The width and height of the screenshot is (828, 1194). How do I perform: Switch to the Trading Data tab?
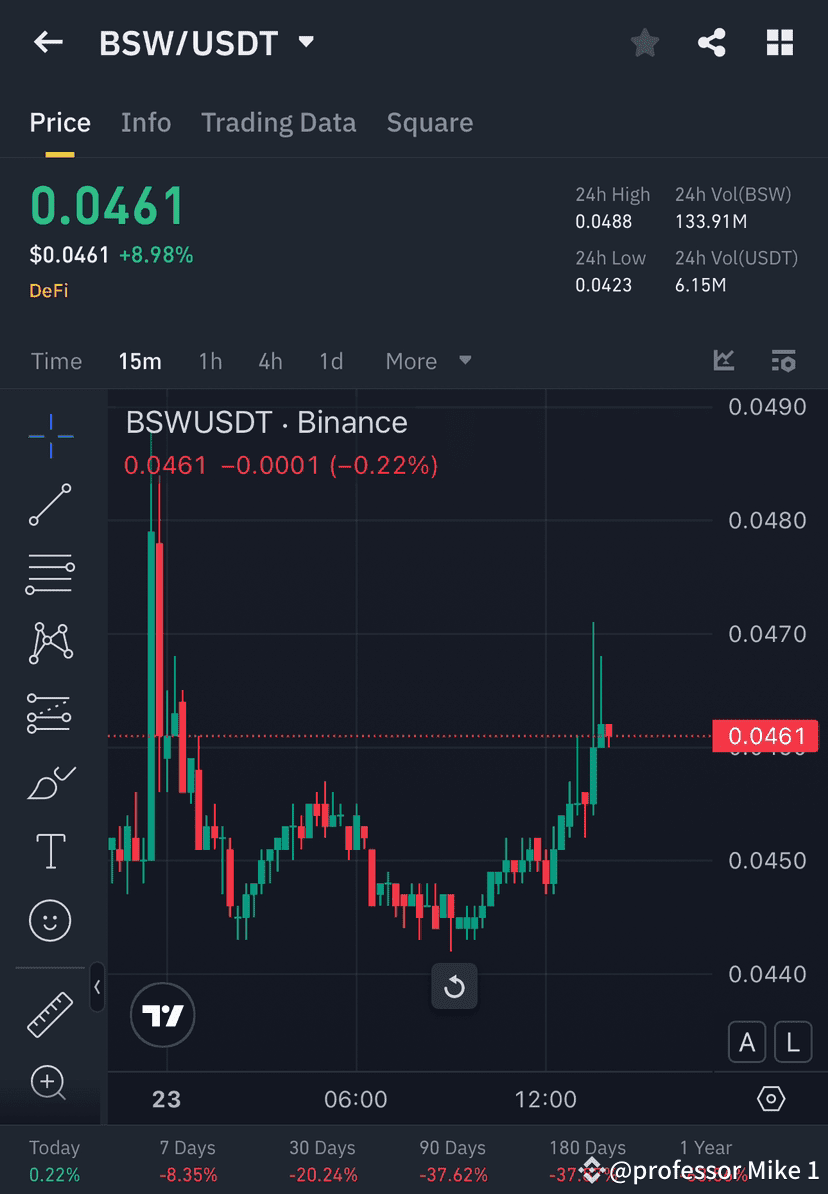point(279,122)
